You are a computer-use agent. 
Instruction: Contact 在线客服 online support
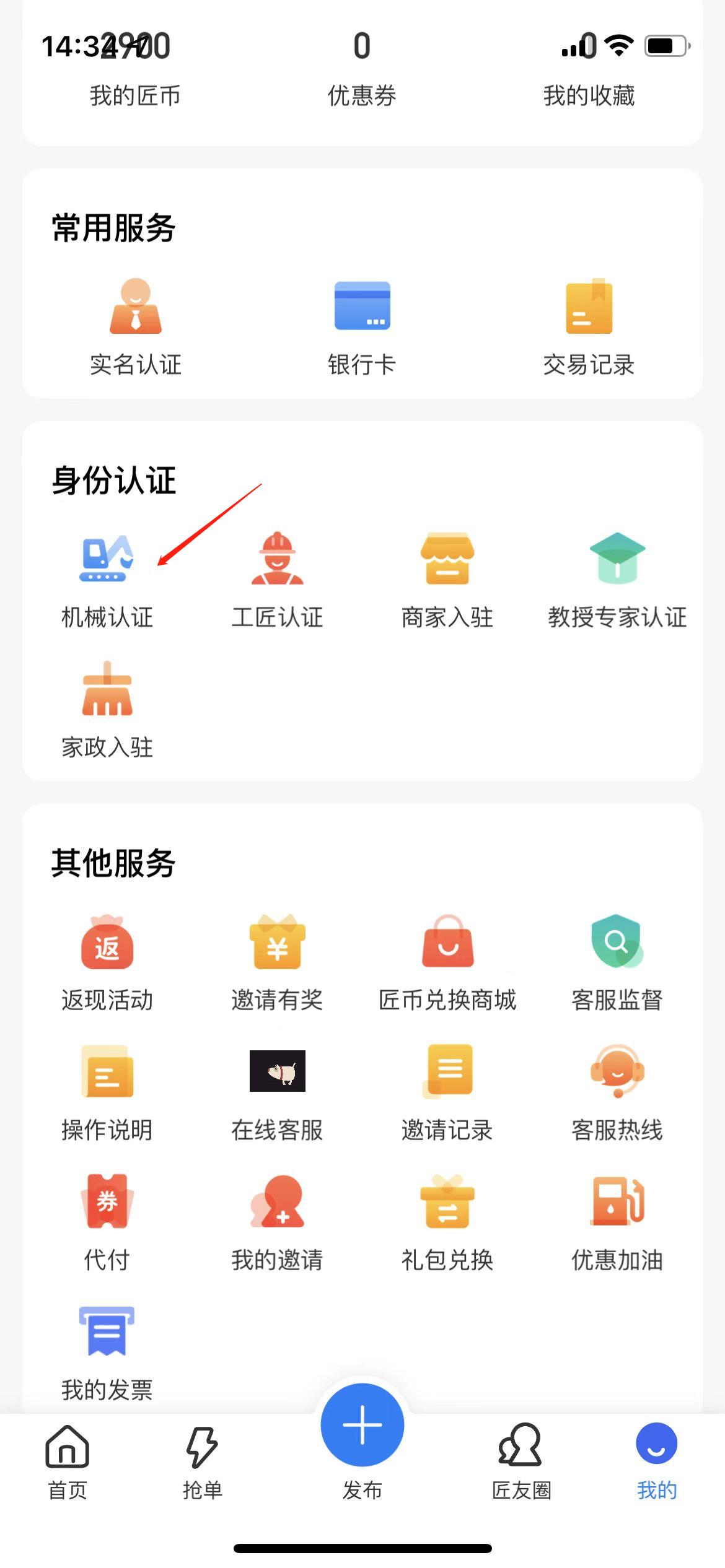click(277, 1092)
